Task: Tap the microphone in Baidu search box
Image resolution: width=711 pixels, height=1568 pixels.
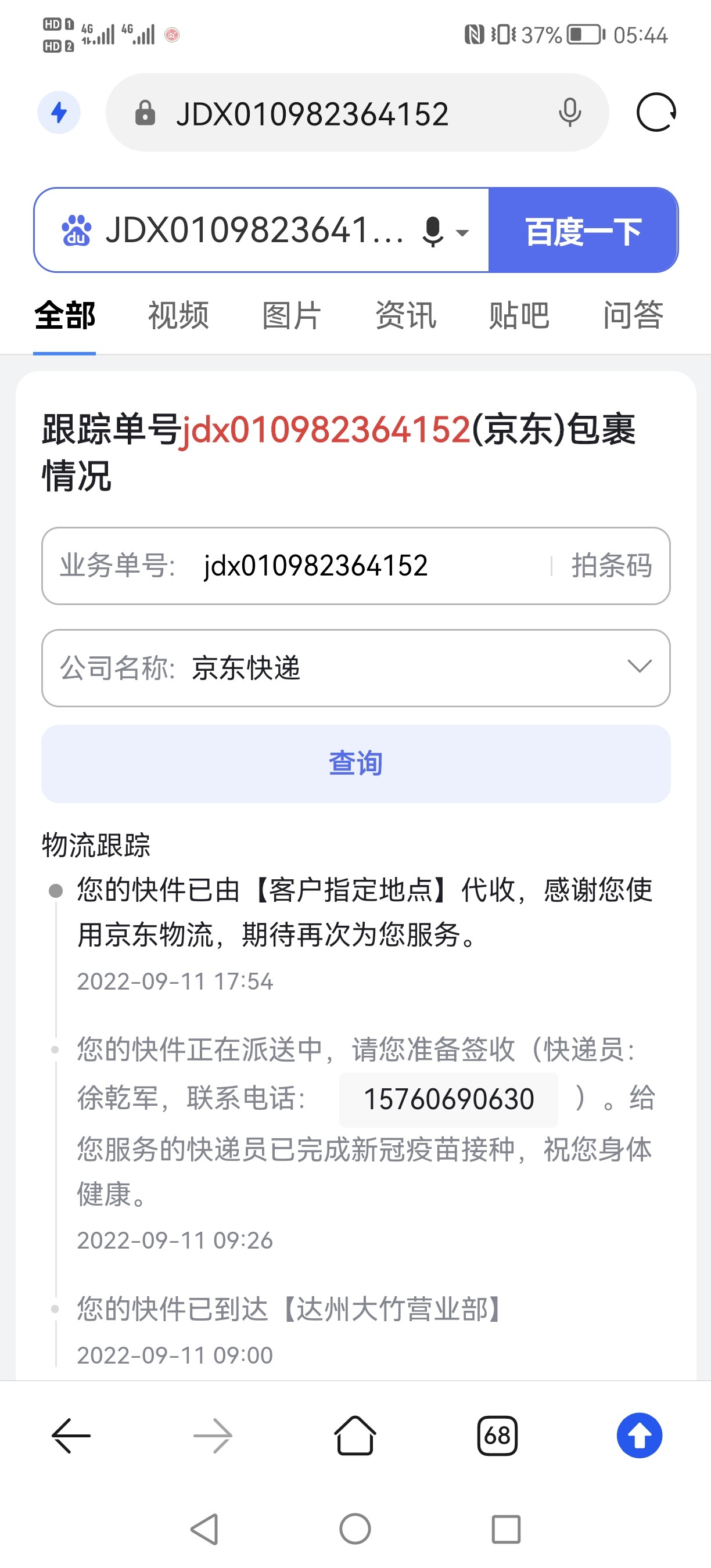Action: [x=433, y=231]
